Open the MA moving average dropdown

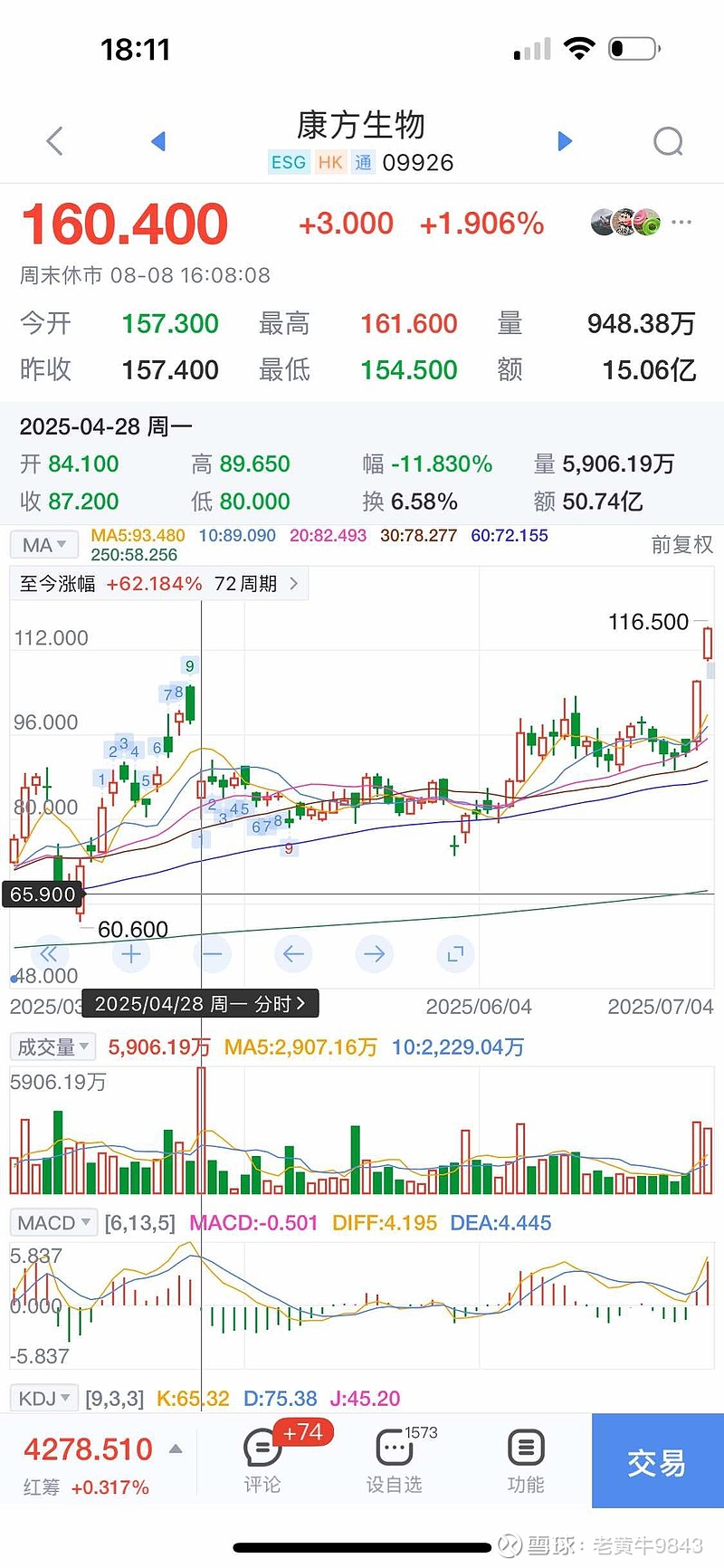[x=43, y=544]
